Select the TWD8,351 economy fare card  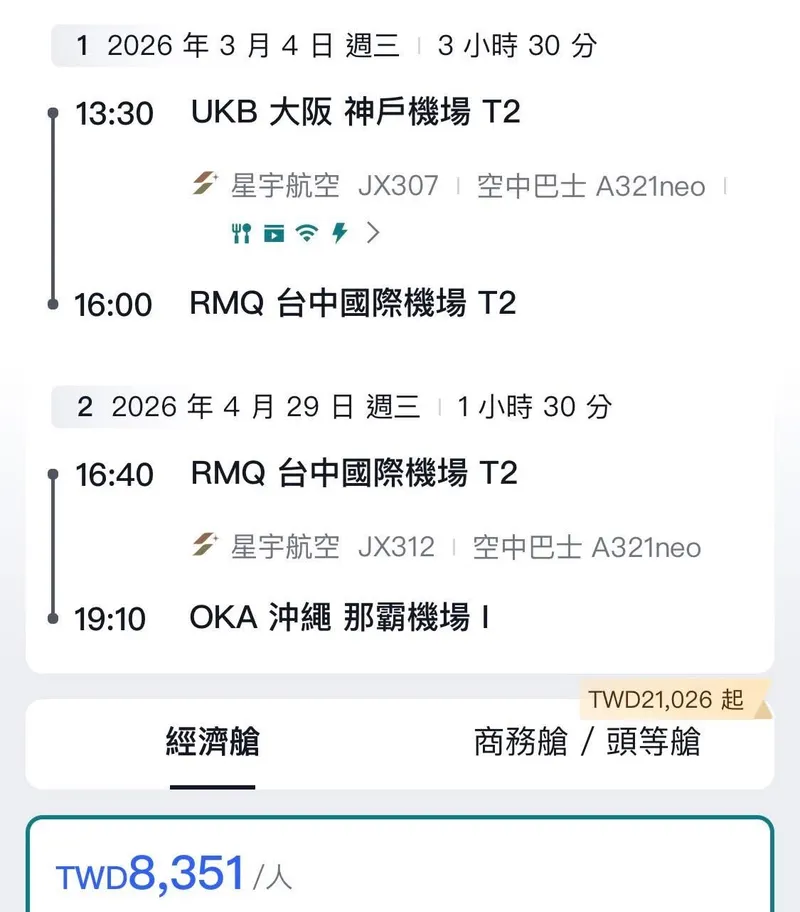pos(400,868)
